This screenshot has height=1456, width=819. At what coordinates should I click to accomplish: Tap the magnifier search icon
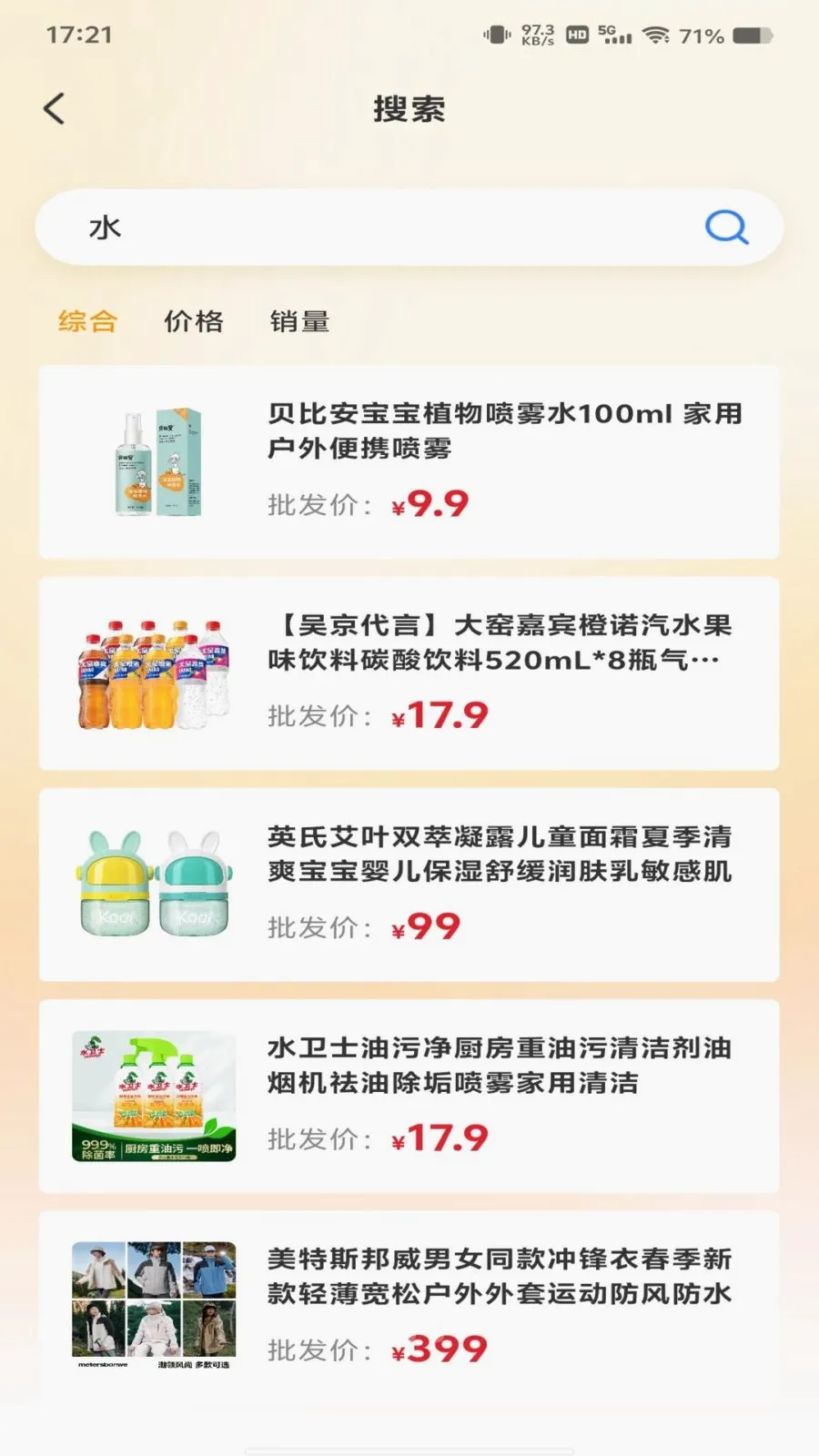726,227
